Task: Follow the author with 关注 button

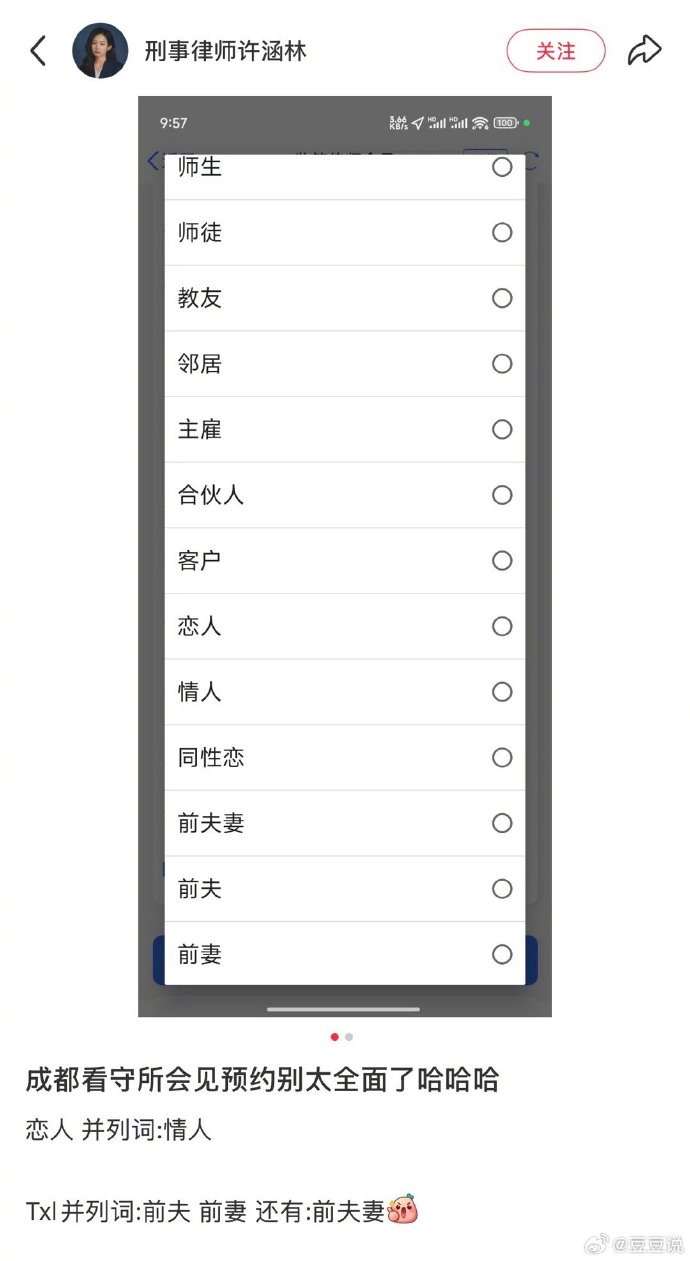Action: (556, 51)
